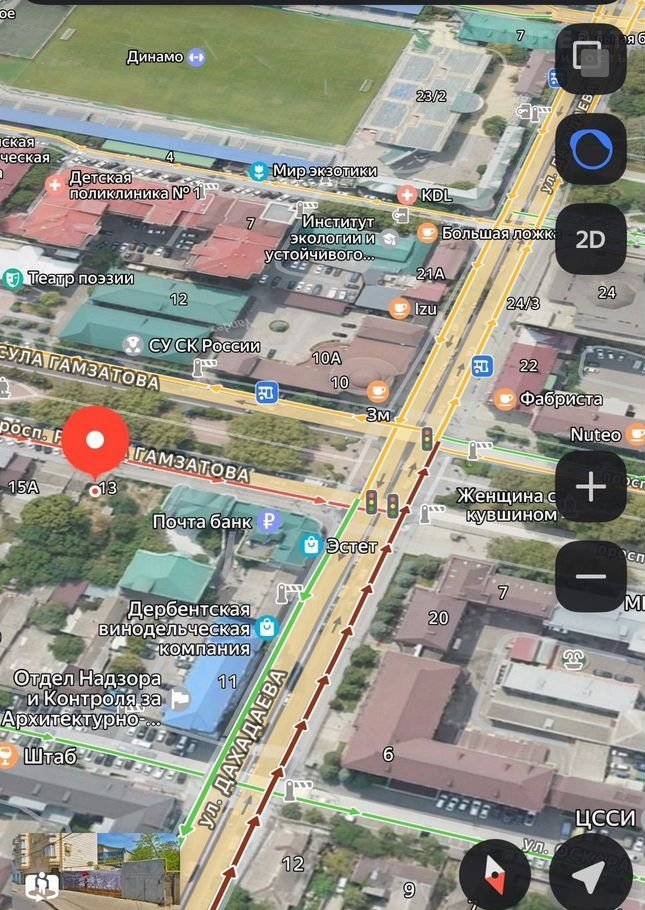
Task: Select the Динамо stadium marker
Action: pos(196,57)
